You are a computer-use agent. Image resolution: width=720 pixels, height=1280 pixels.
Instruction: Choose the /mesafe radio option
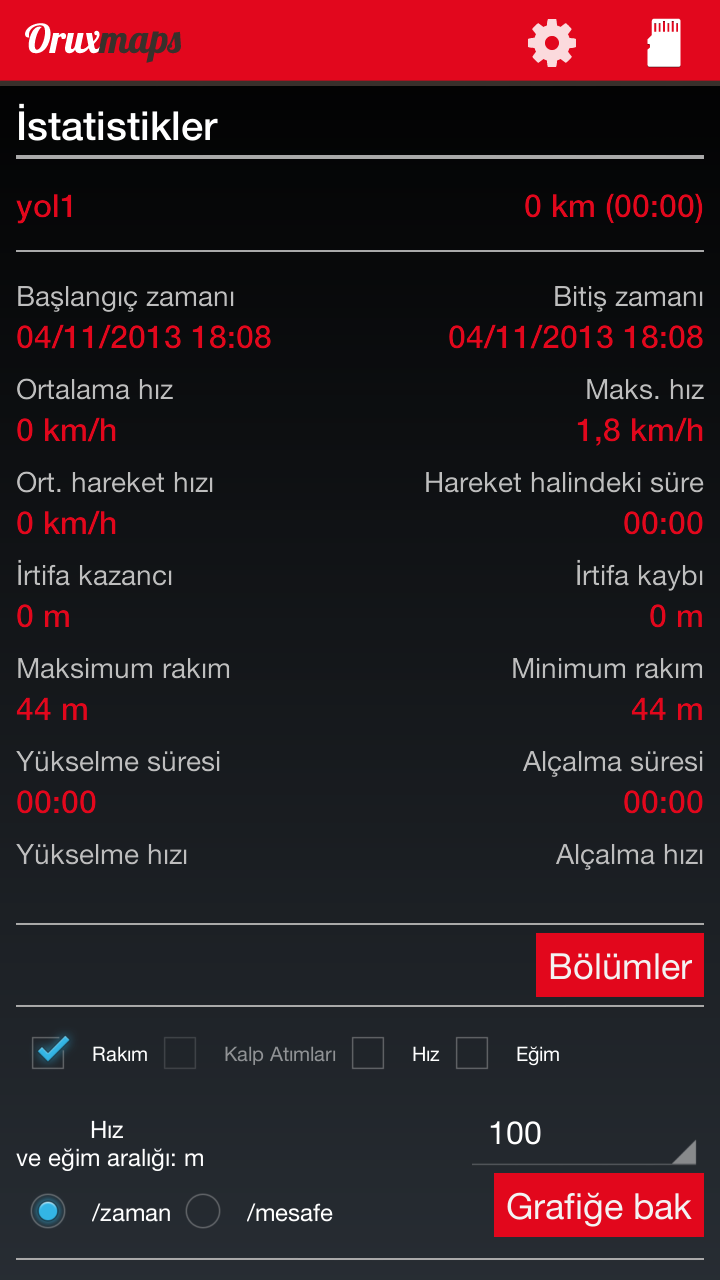click(x=203, y=1212)
